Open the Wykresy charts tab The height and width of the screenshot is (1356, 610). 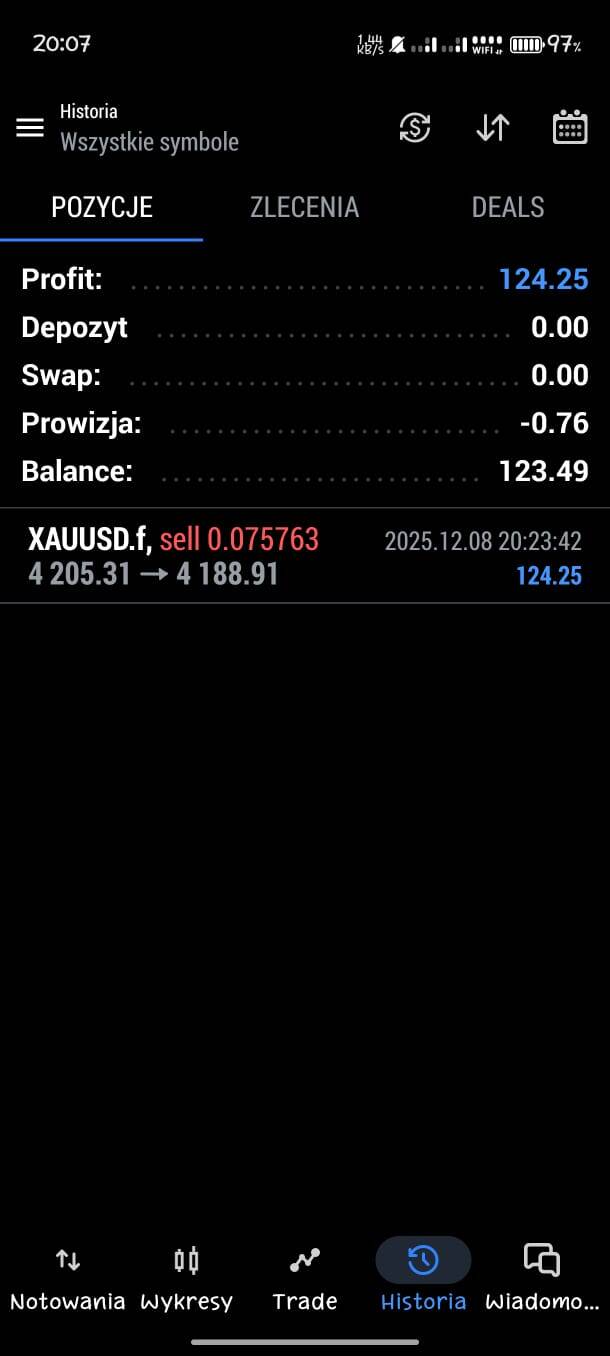tap(186, 1278)
